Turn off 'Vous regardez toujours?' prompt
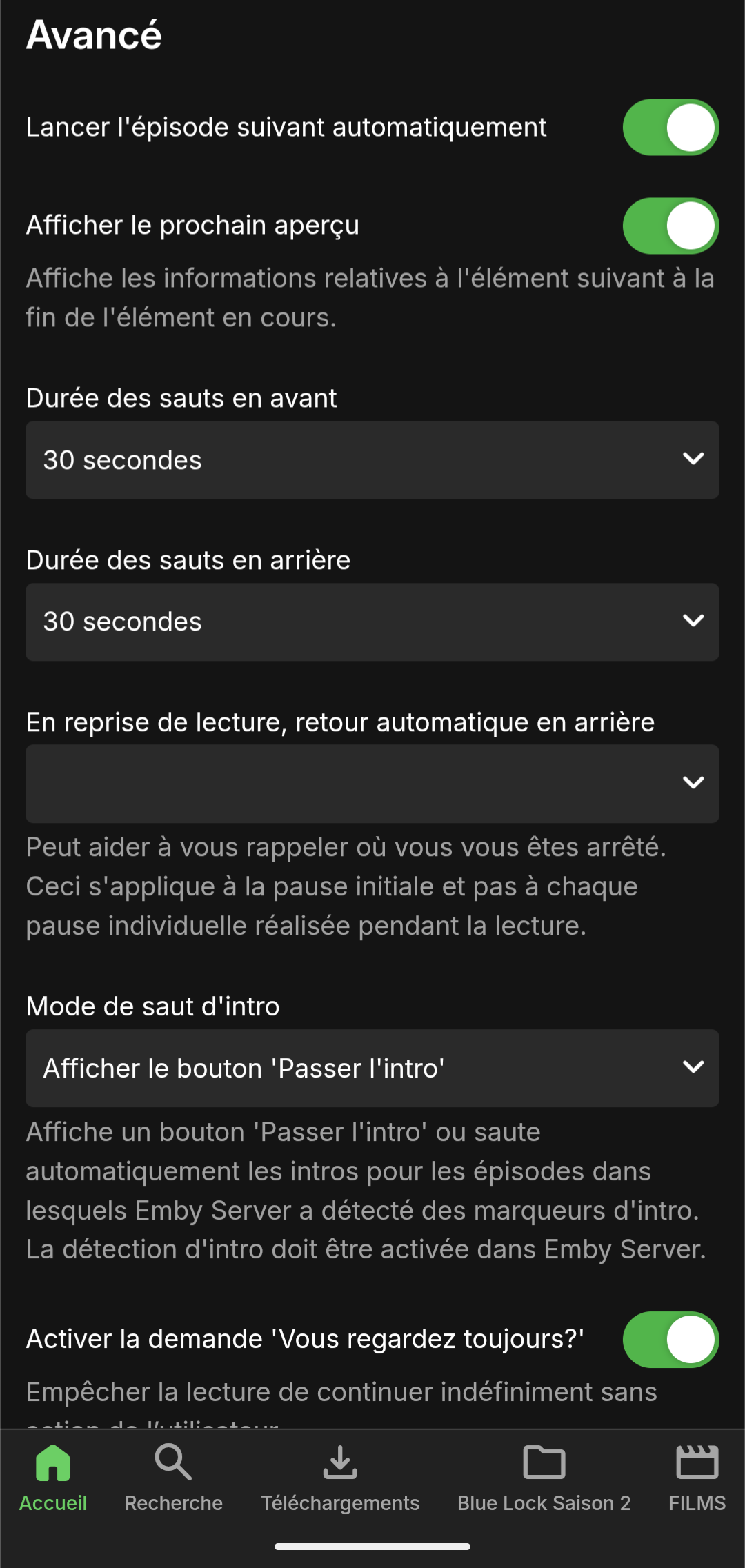Image resolution: width=745 pixels, height=1568 pixels. (670, 1339)
